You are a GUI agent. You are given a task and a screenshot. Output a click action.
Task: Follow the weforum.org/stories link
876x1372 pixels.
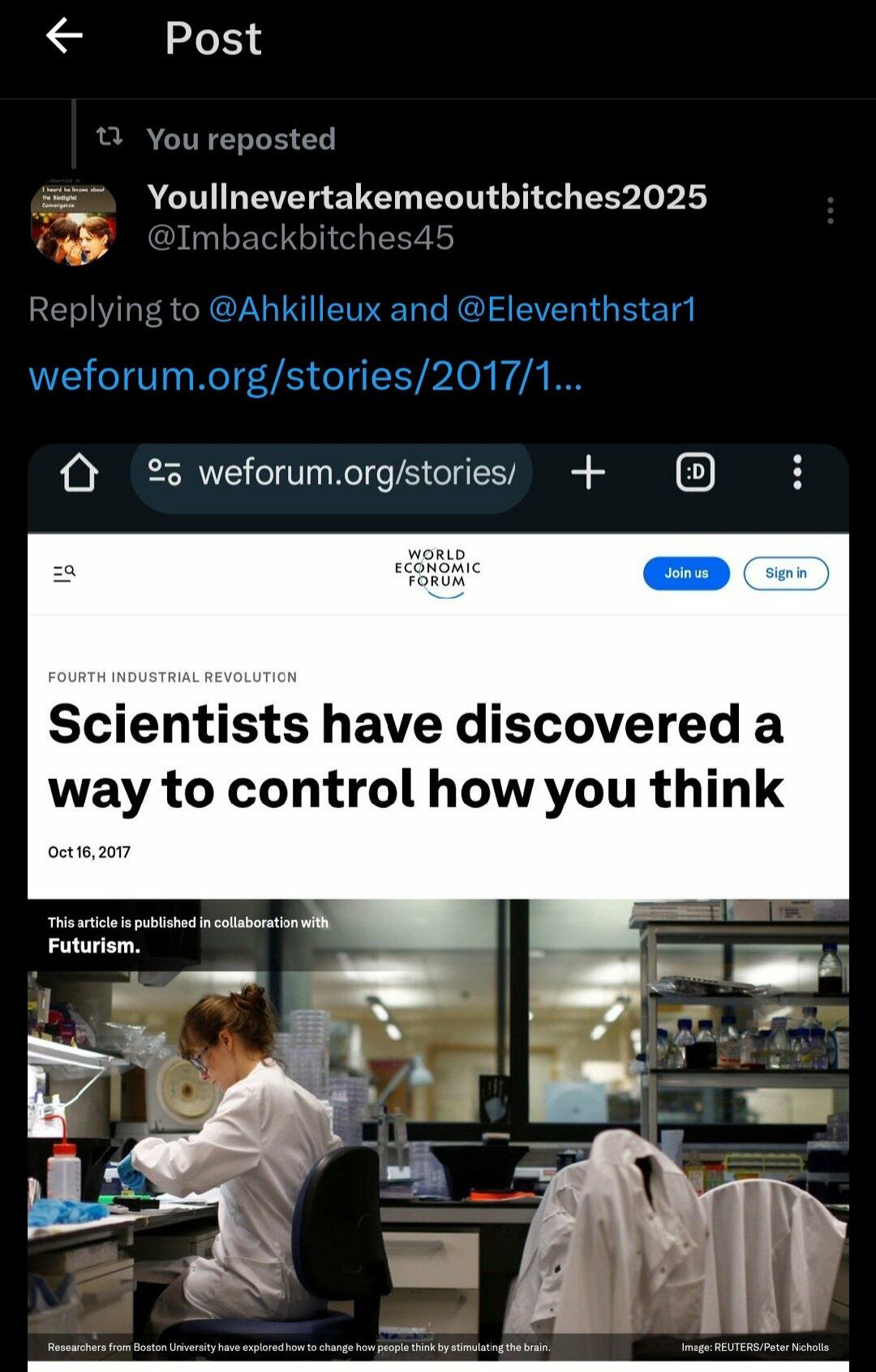[x=305, y=376]
